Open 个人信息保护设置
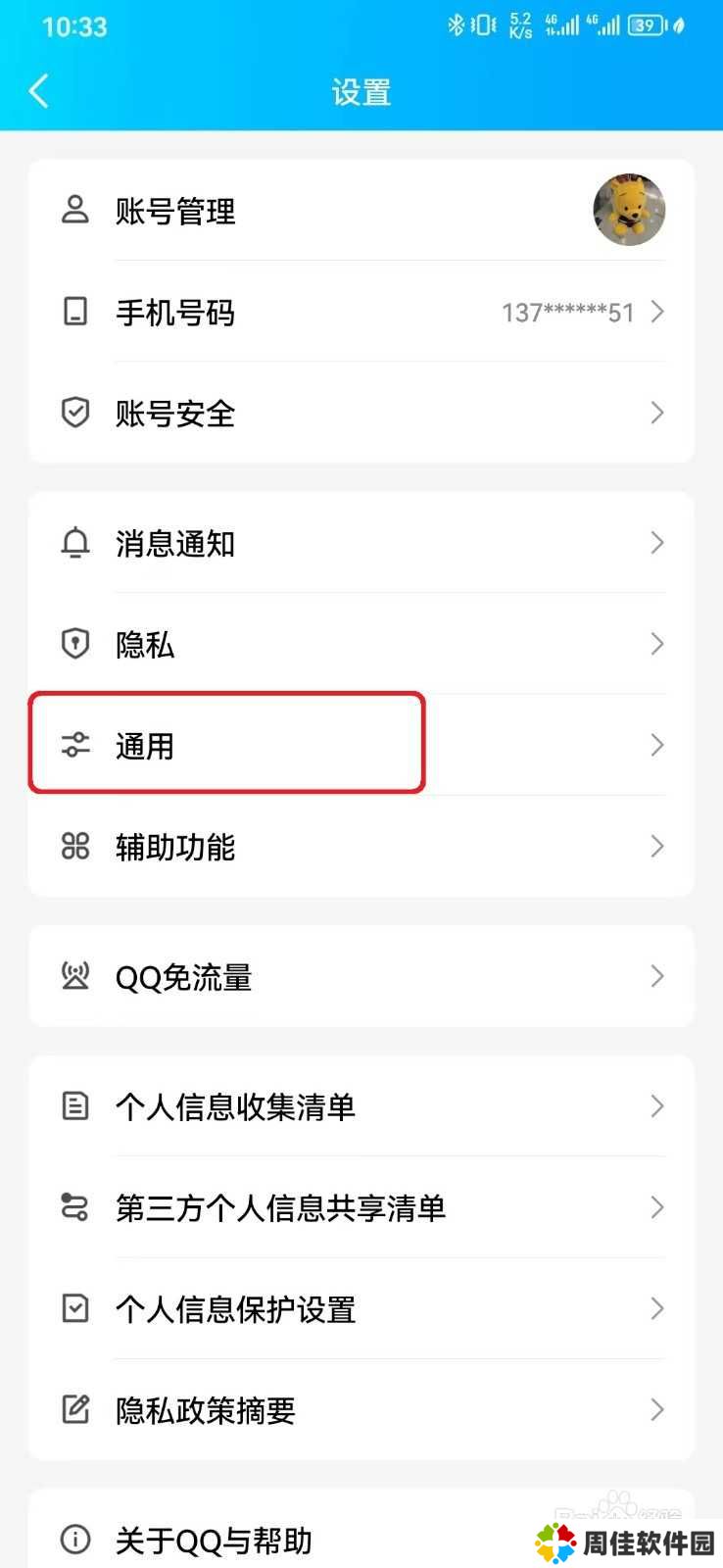 click(361, 1308)
